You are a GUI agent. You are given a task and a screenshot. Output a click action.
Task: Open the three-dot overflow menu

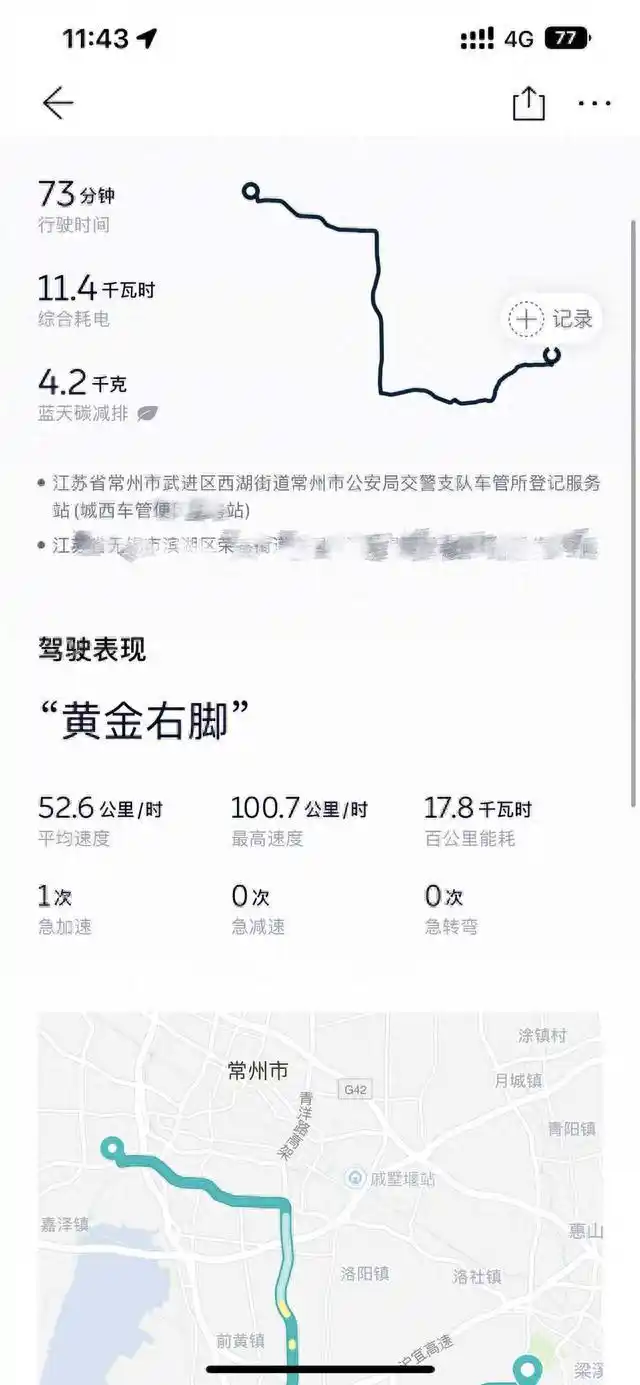click(x=594, y=103)
